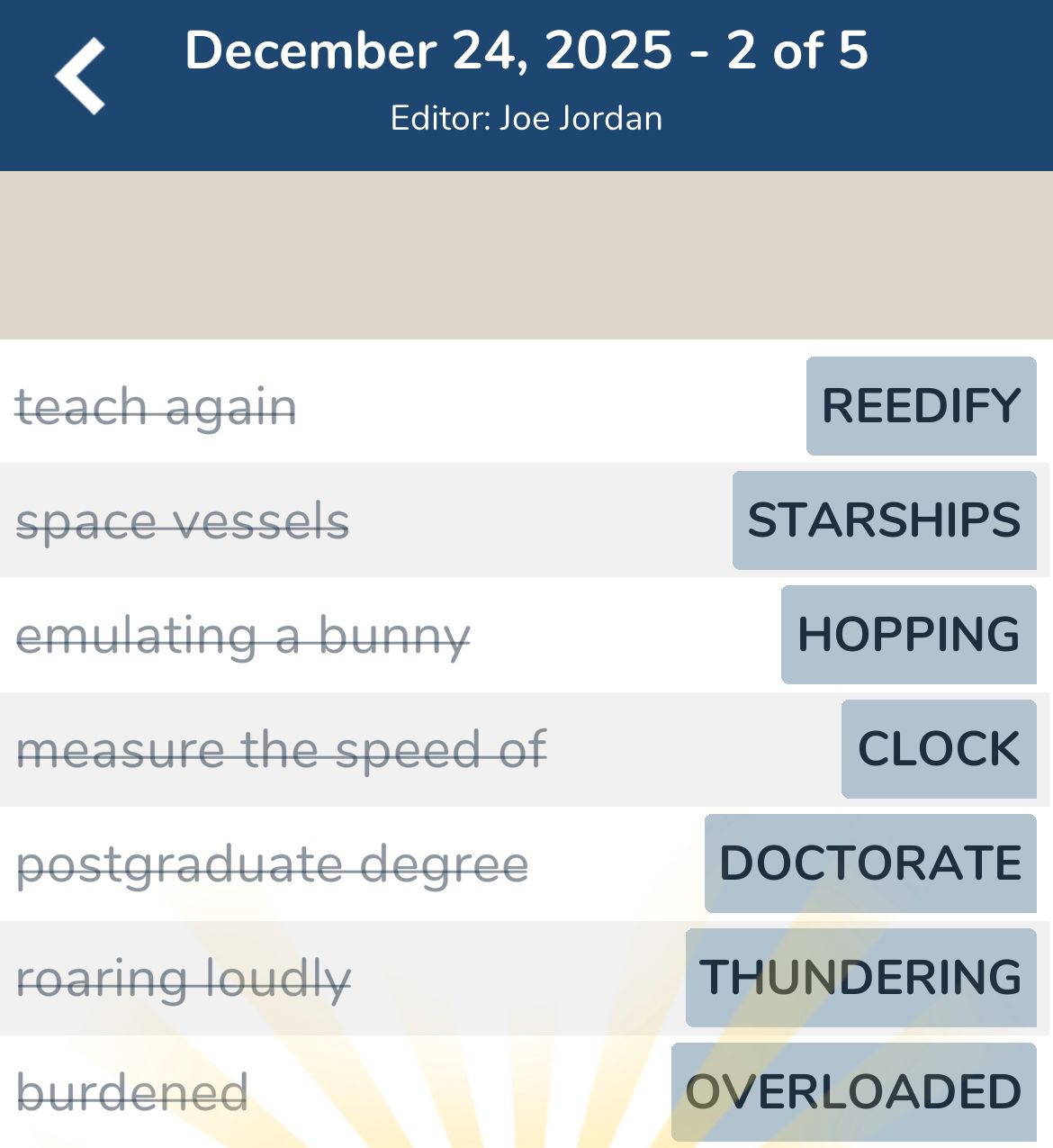Screen dimensions: 1053x1148
Task: Select the REEDIFY answer tile
Action: coord(920,405)
